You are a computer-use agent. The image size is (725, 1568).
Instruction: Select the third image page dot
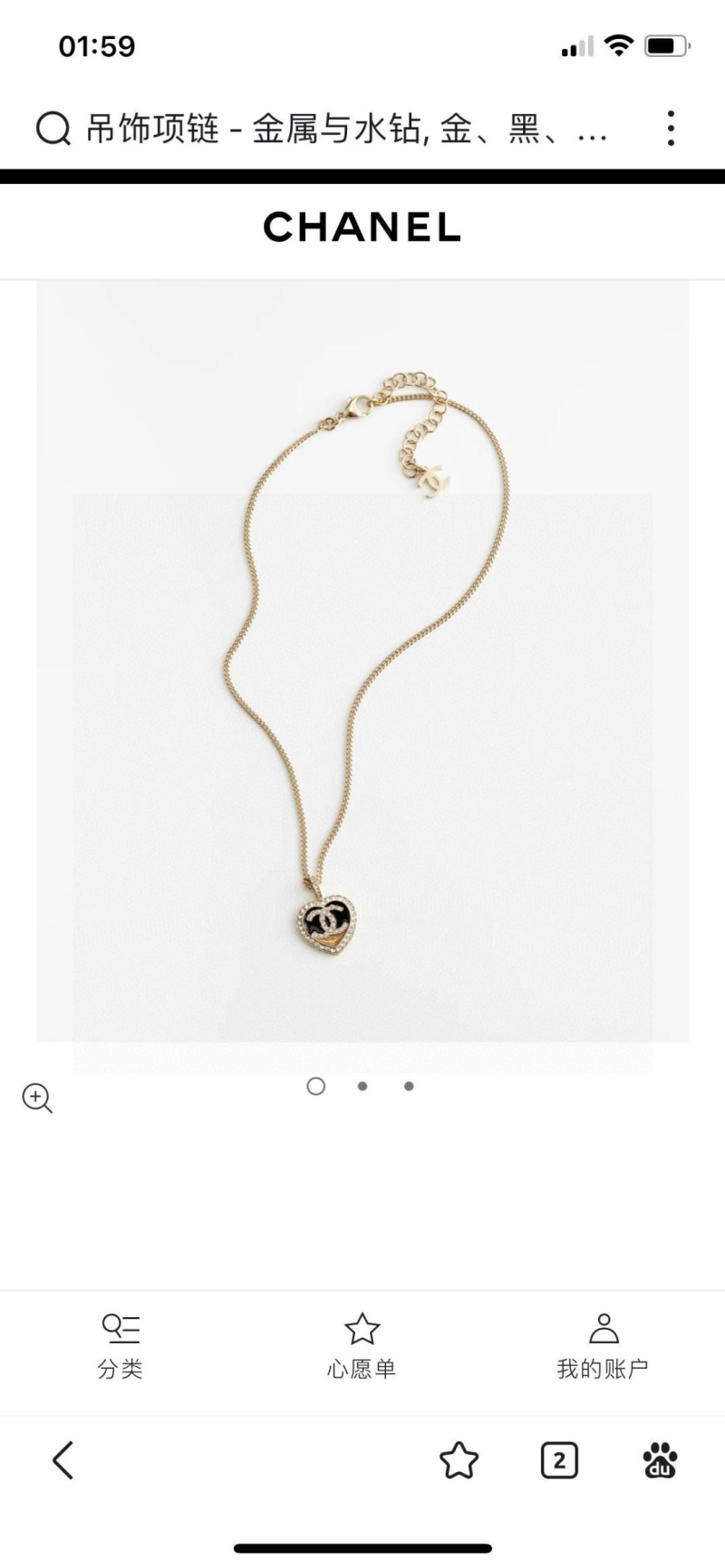point(410,1085)
